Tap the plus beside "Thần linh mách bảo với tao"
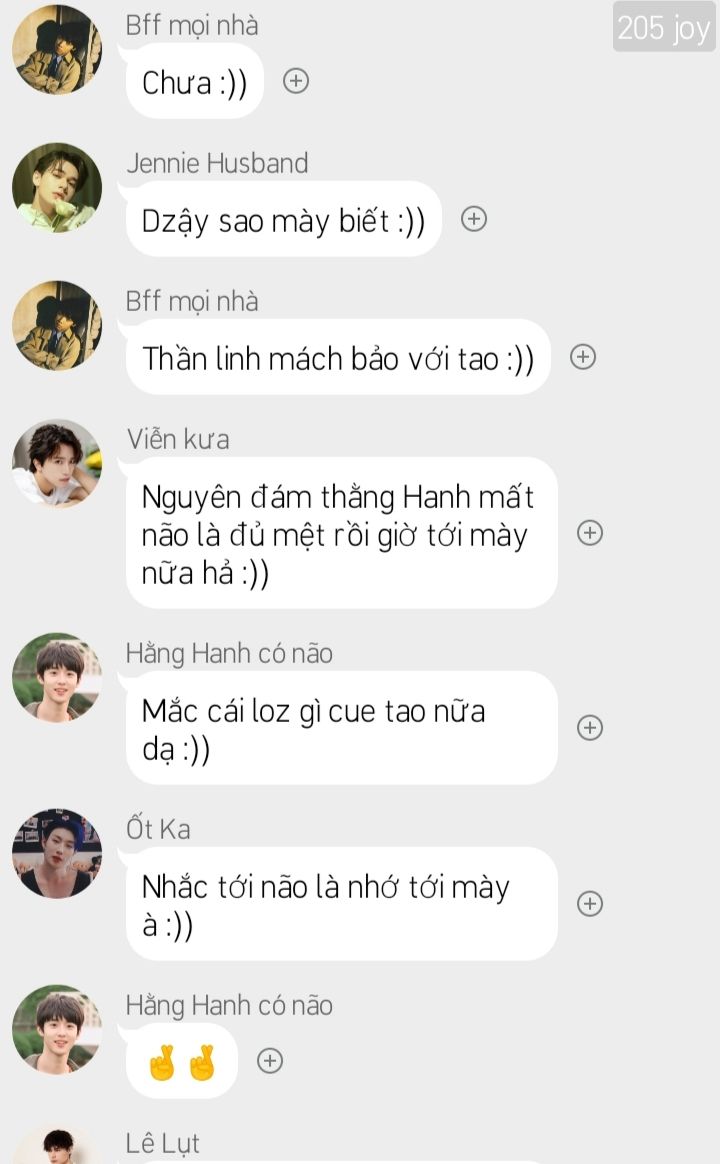Screen dimensions: 720x1164 coord(583,357)
